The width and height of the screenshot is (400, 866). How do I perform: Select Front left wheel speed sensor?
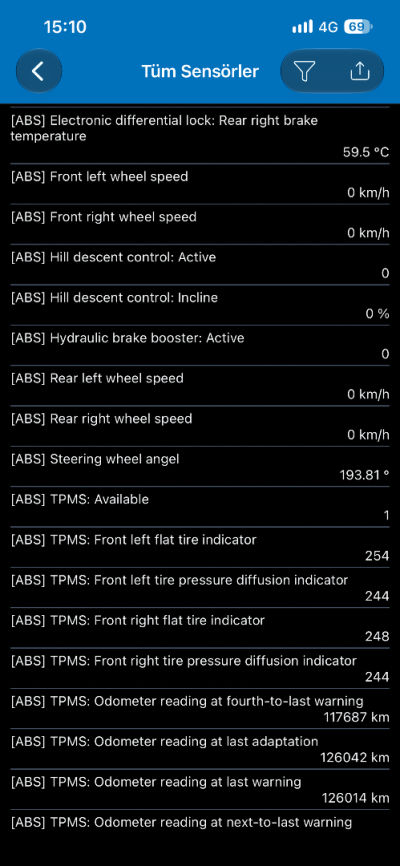[200, 184]
